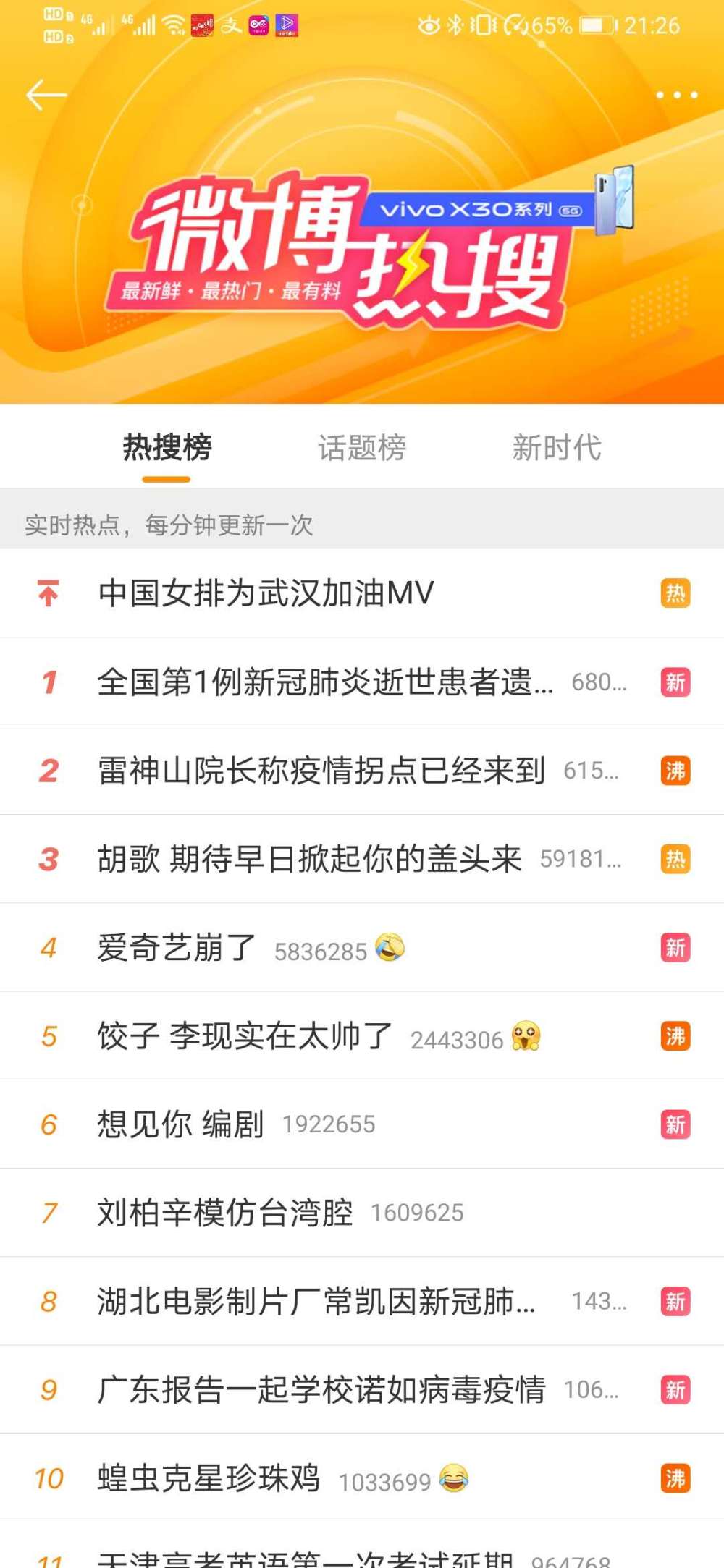This screenshot has width=724, height=1568.
Task: Open the three-dot overflow menu
Action: pos(677,95)
